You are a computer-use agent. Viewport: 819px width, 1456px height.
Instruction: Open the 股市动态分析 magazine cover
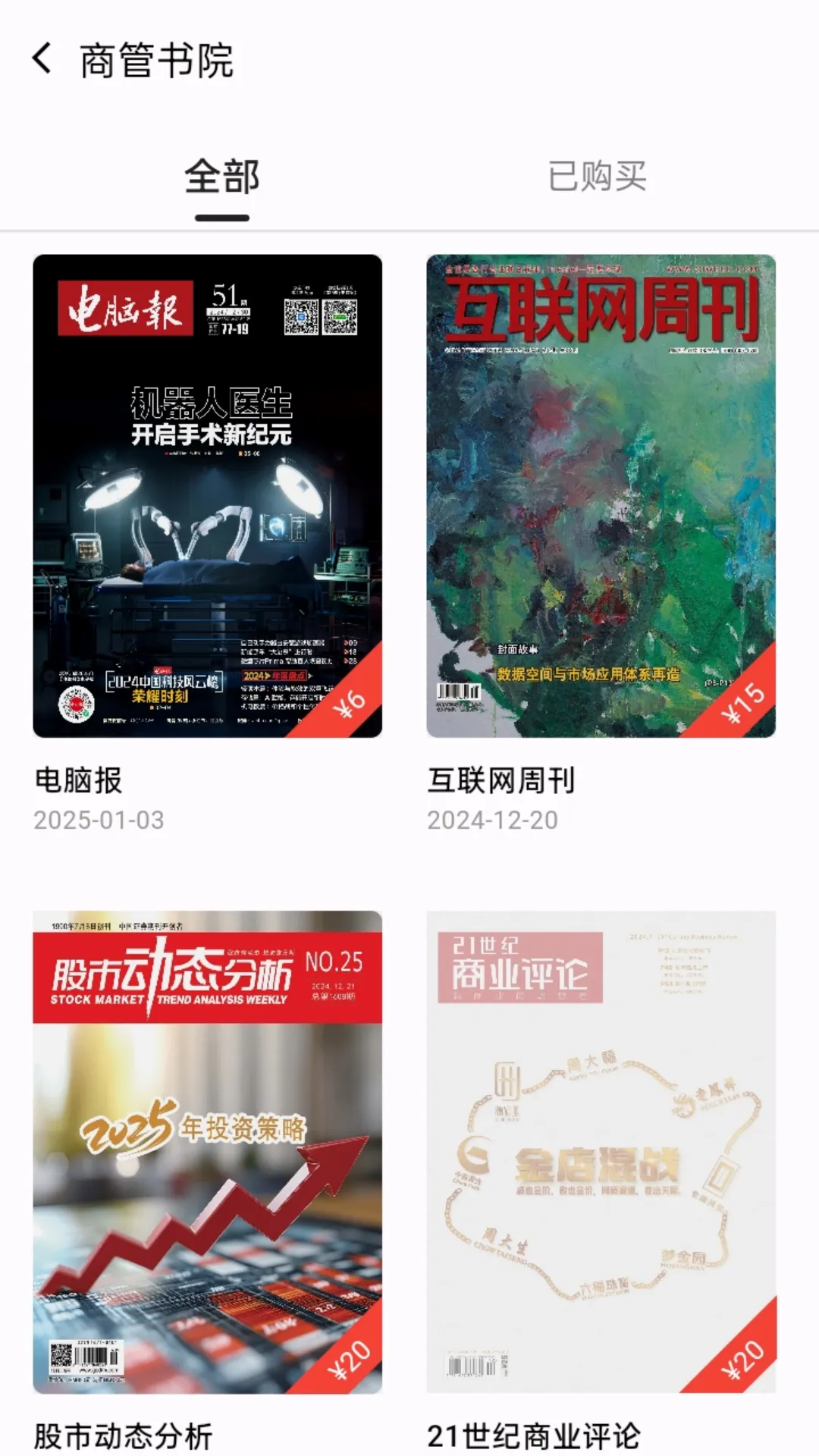pyautogui.click(x=207, y=1151)
